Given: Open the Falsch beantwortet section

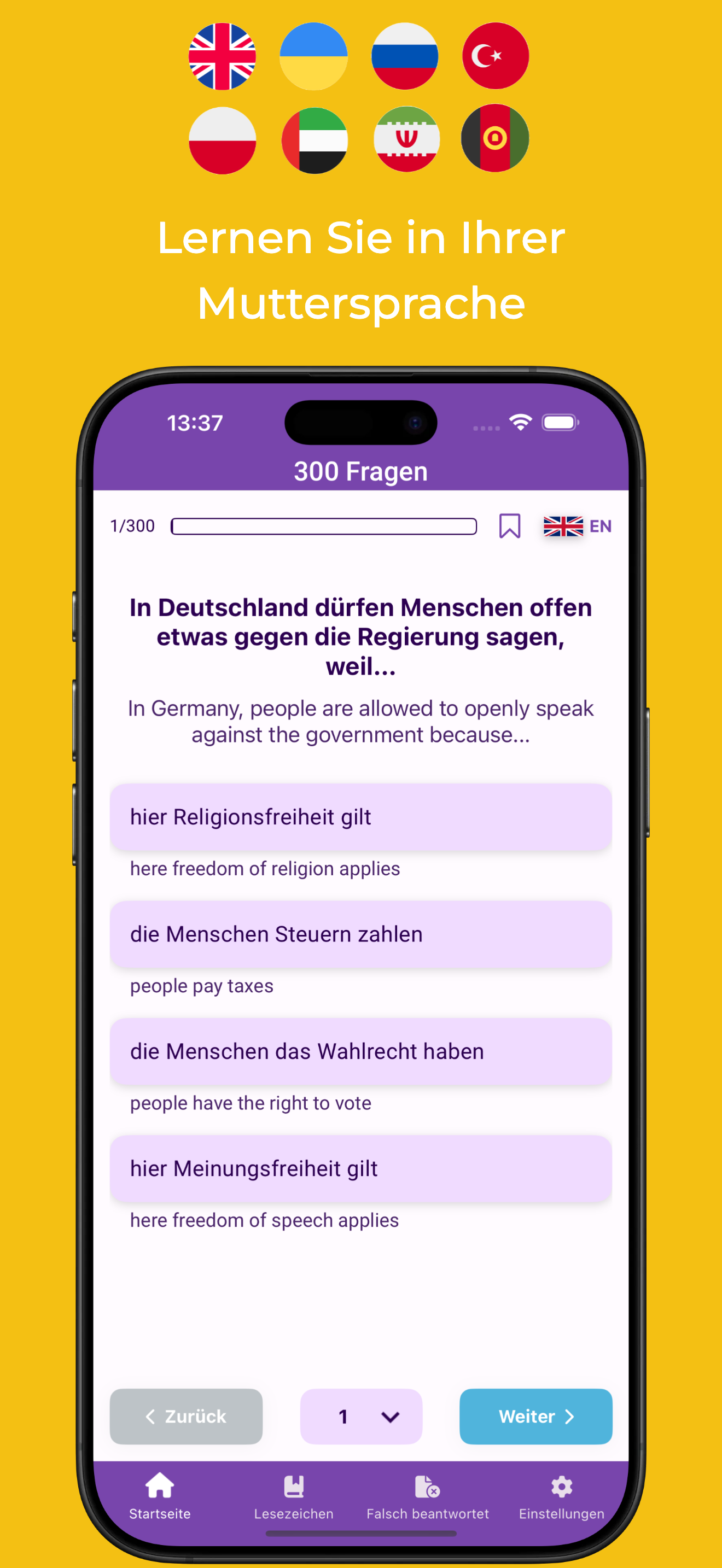Looking at the screenshot, I should 428,1485.
